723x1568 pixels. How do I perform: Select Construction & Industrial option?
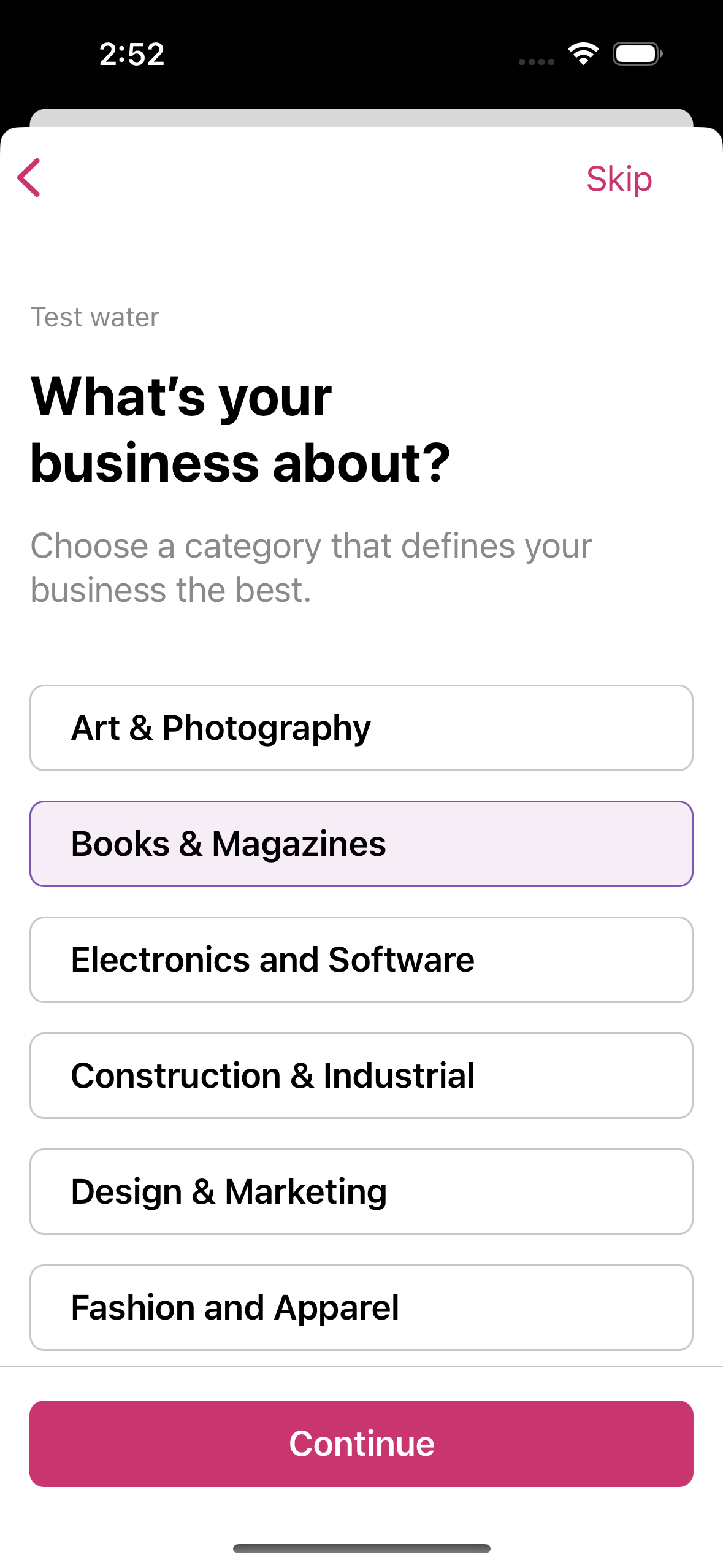tap(361, 1075)
